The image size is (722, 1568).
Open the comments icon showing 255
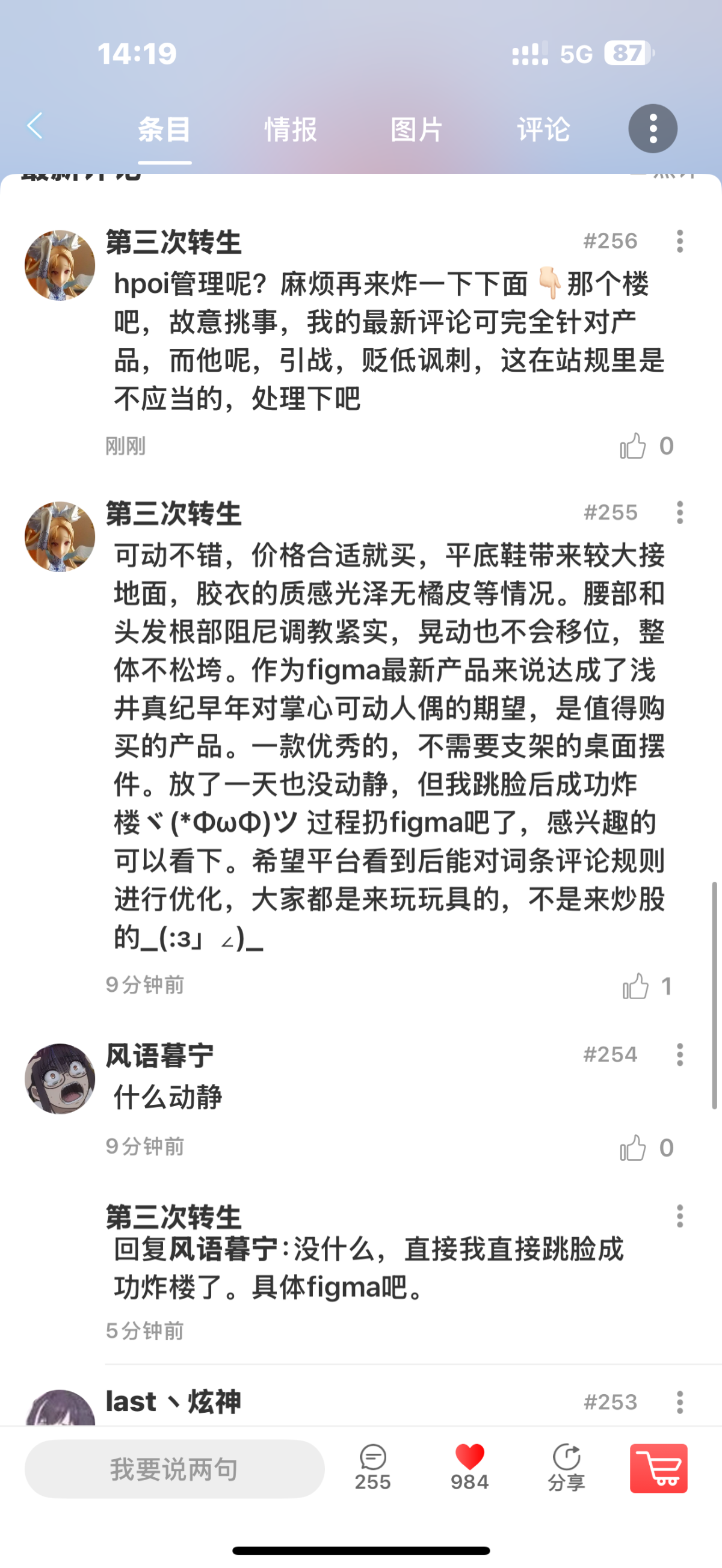coord(372,1468)
